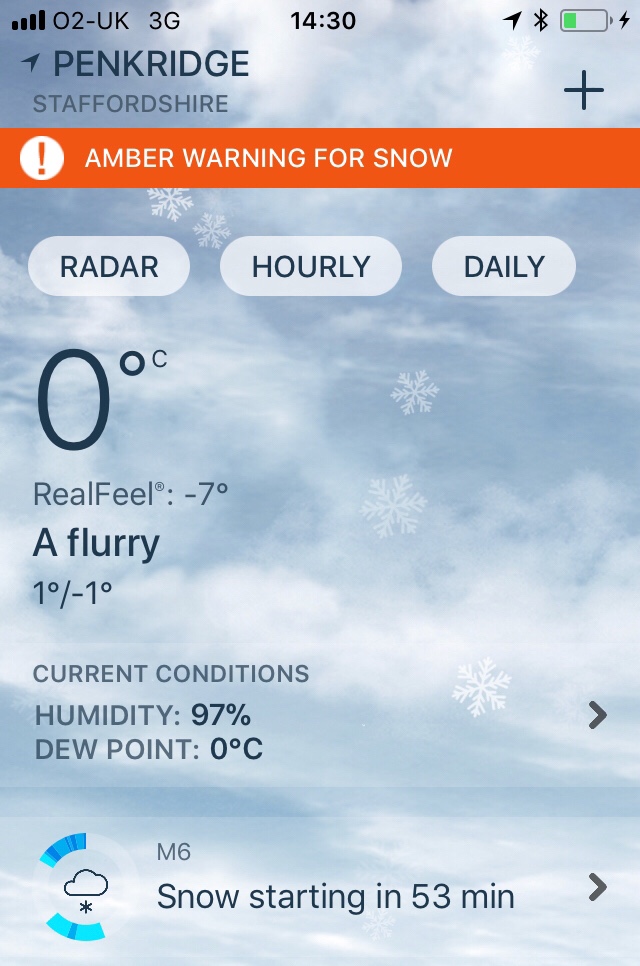Open the amber warning for snow banner
The image size is (640, 966).
click(320, 158)
